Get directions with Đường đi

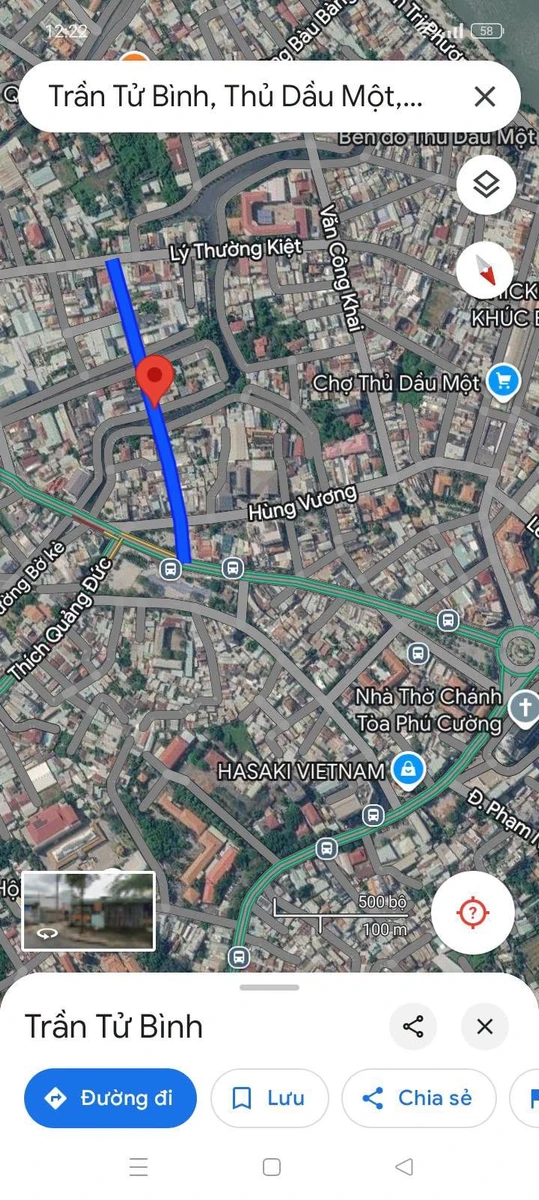(x=110, y=1098)
